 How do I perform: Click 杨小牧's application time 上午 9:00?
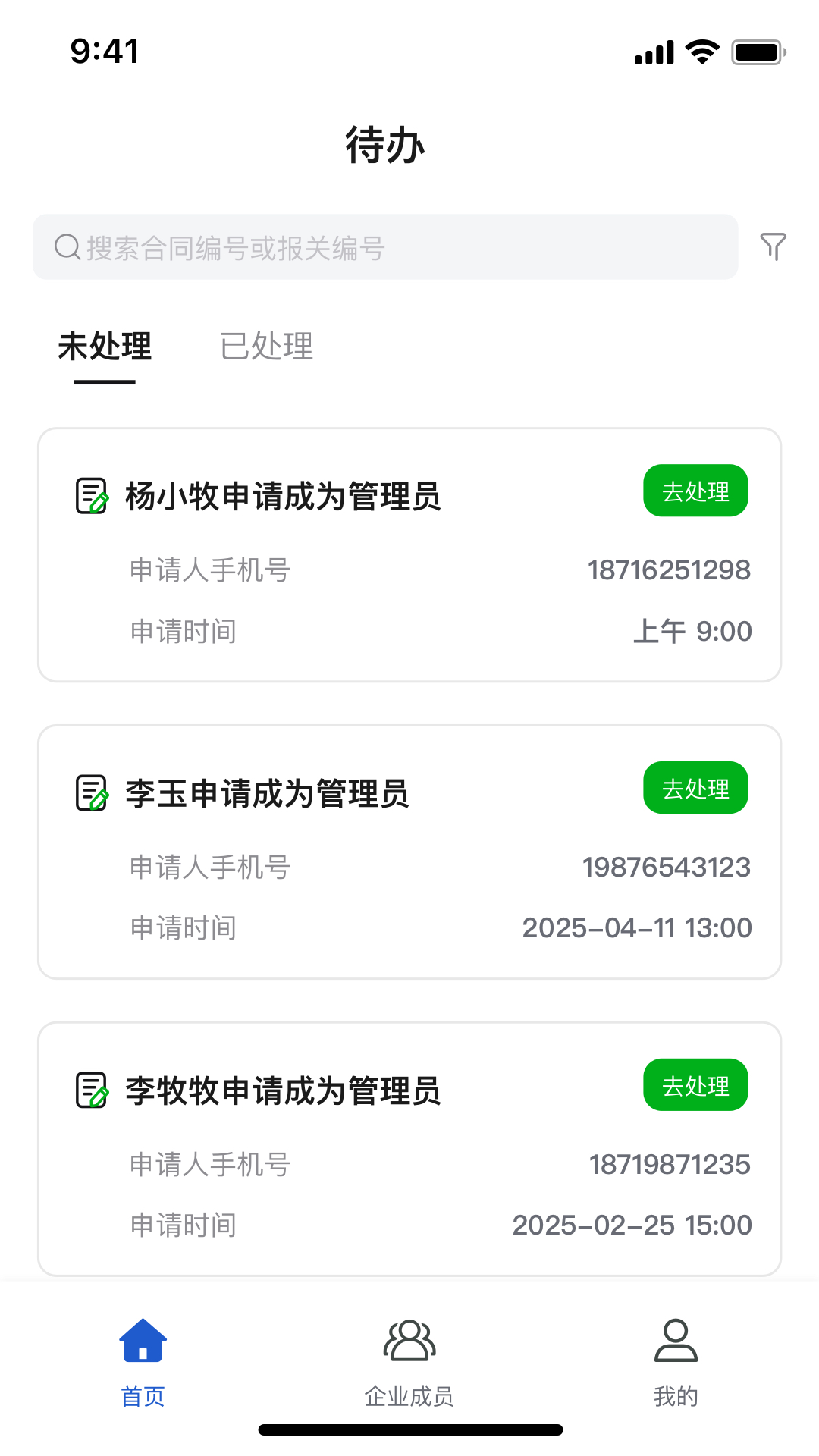[694, 631]
